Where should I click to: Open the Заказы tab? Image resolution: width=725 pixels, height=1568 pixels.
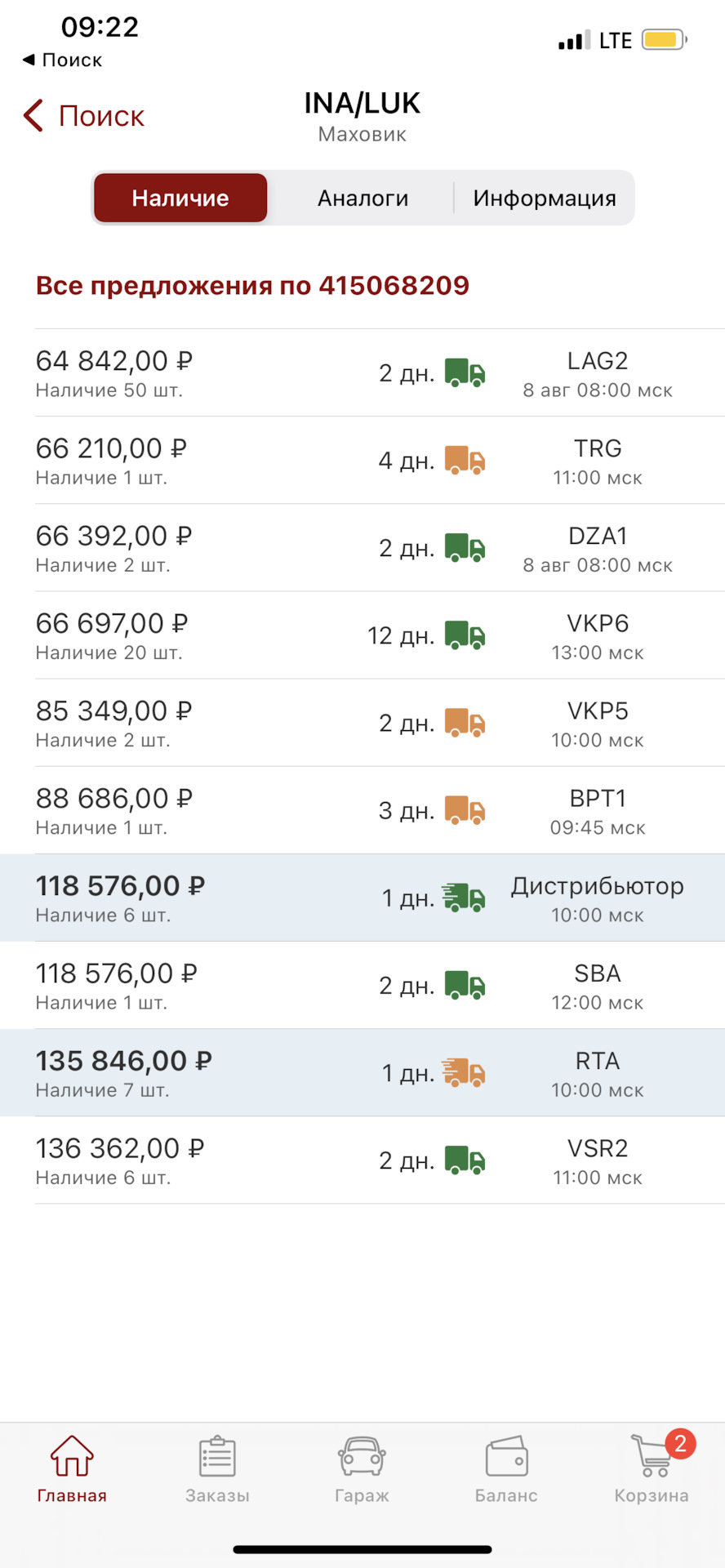coord(217,1470)
